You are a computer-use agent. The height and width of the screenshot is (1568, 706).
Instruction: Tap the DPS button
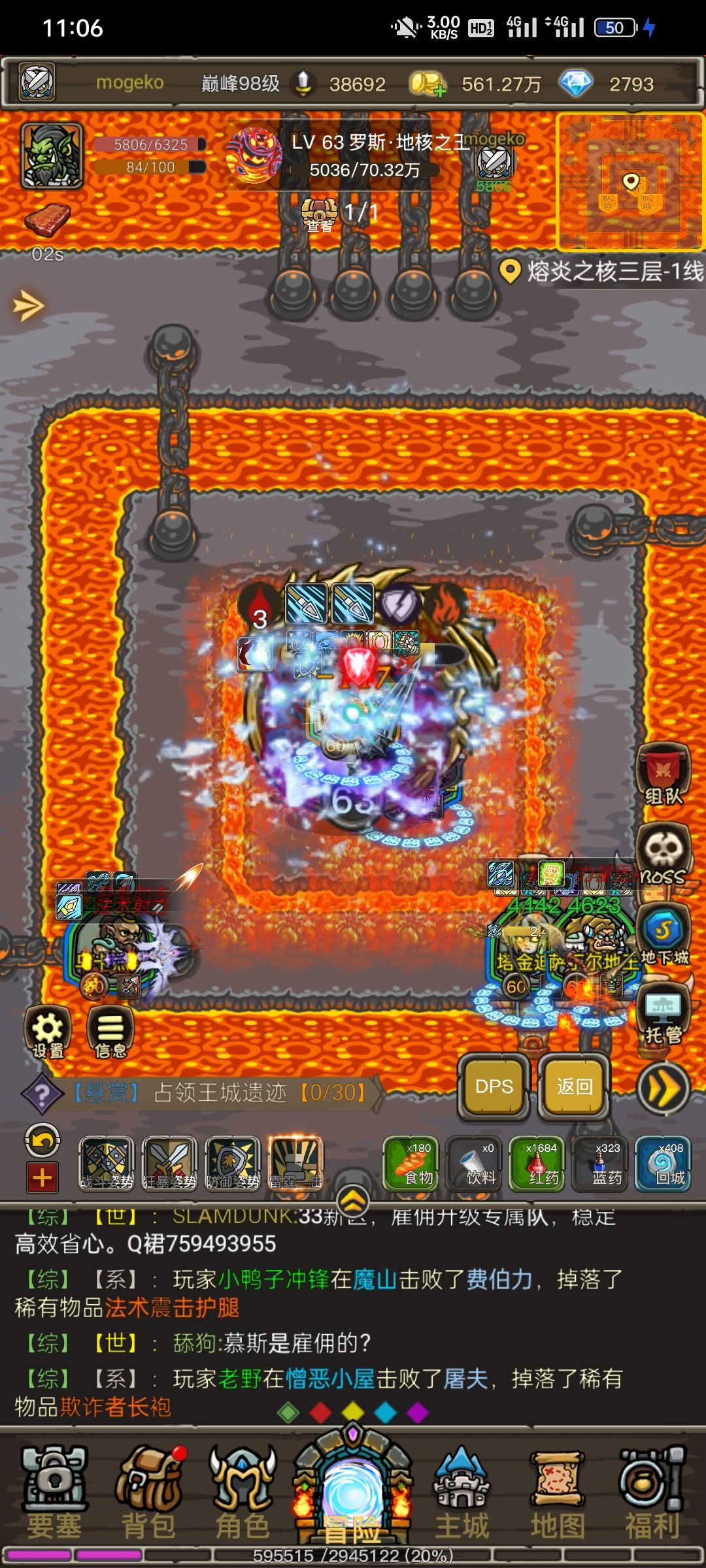click(494, 1086)
